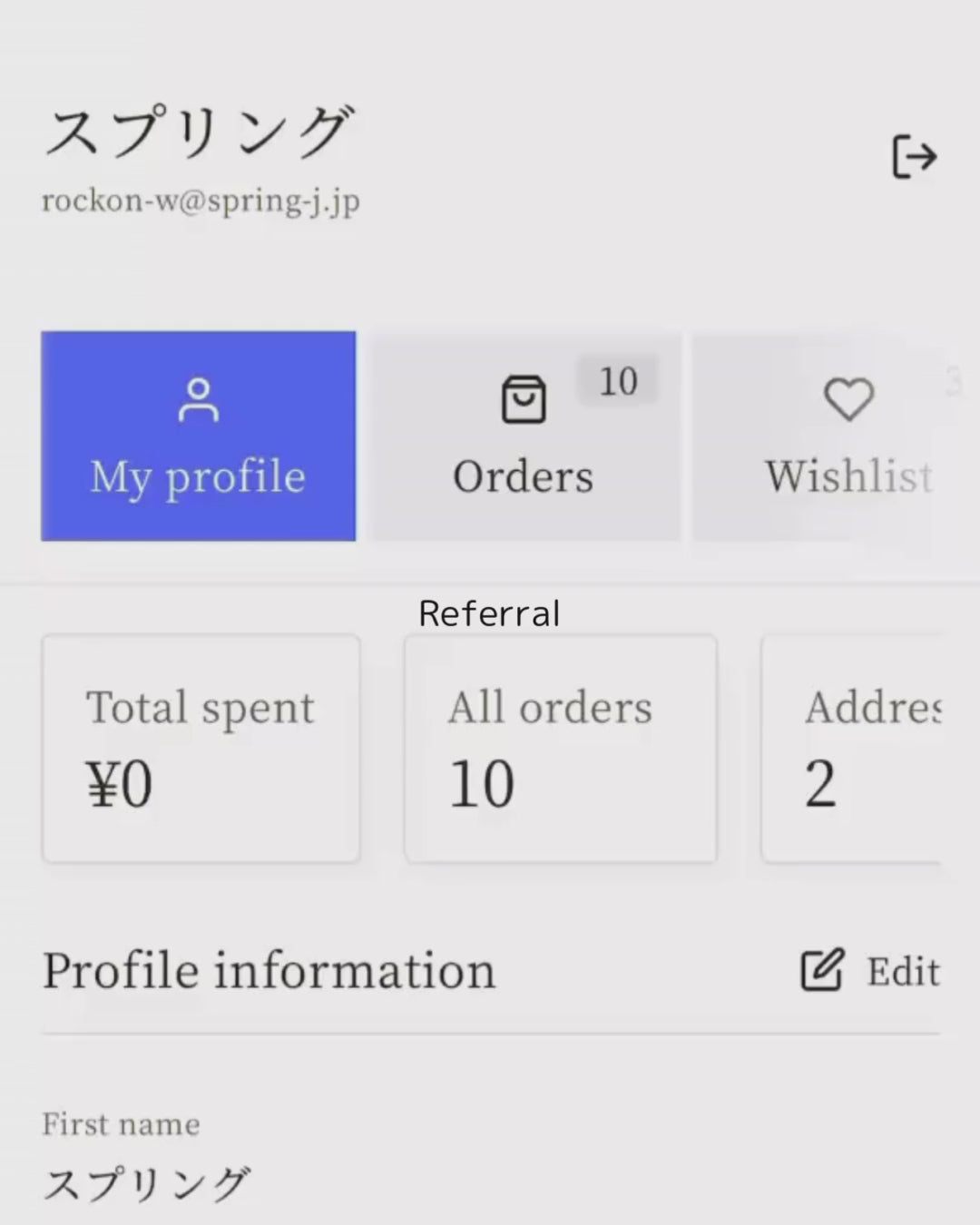The height and width of the screenshot is (1225, 980).
Task: Select the My profile tab
Action: pyautogui.click(x=198, y=436)
